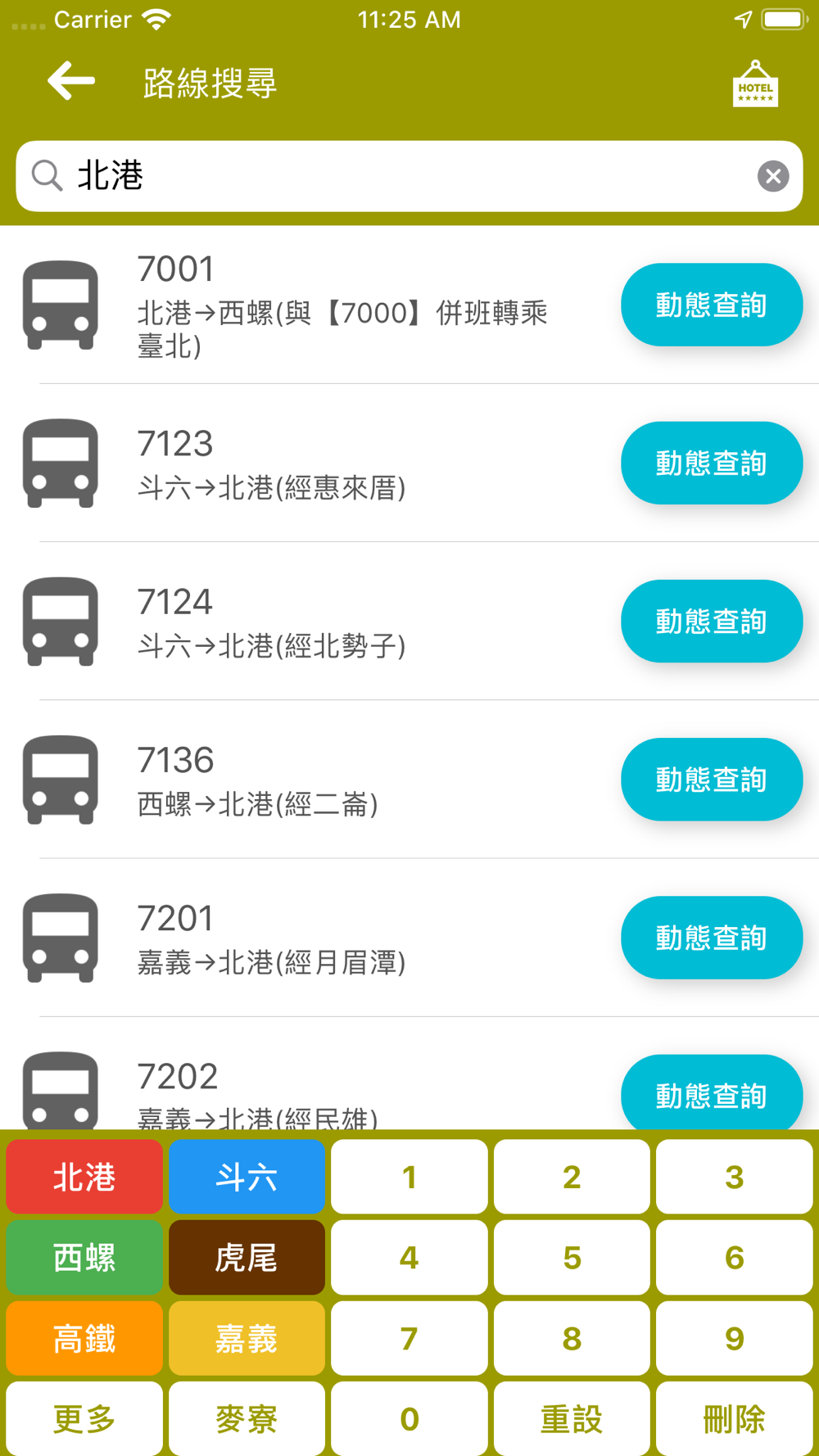Clear the 北港 search text
Screen dimensions: 819x1456
(x=773, y=176)
